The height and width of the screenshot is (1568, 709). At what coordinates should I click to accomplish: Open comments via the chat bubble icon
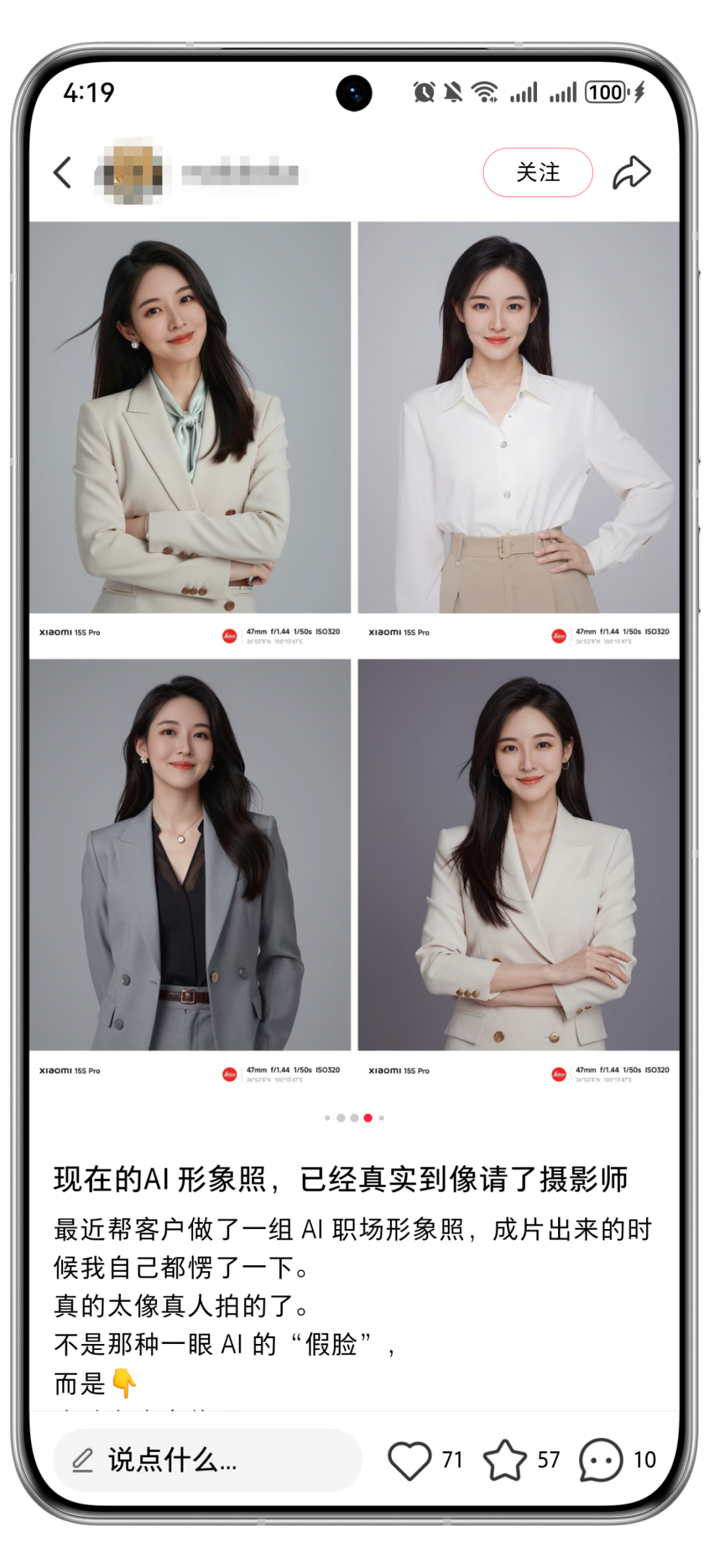[601, 1460]
